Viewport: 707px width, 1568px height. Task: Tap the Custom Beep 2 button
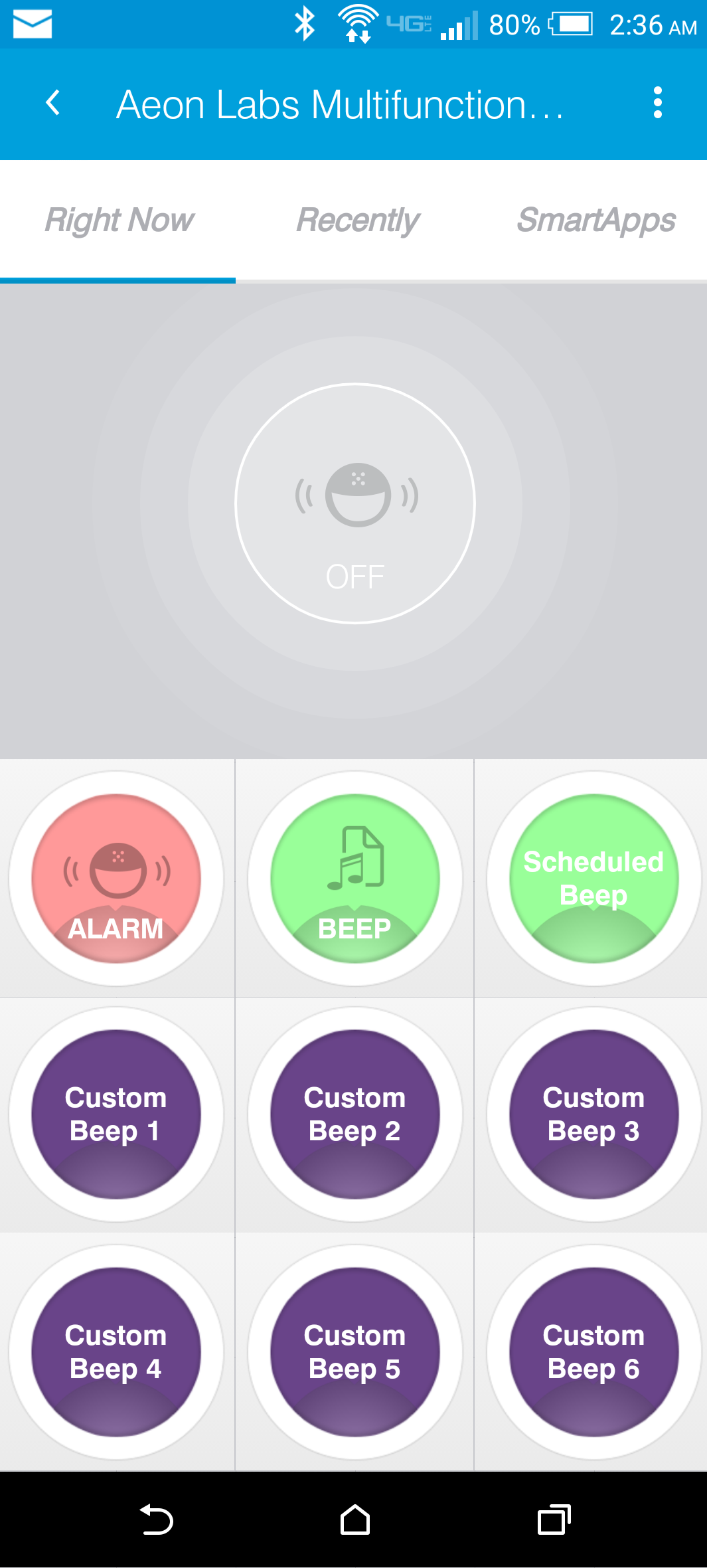point(355,1114)
